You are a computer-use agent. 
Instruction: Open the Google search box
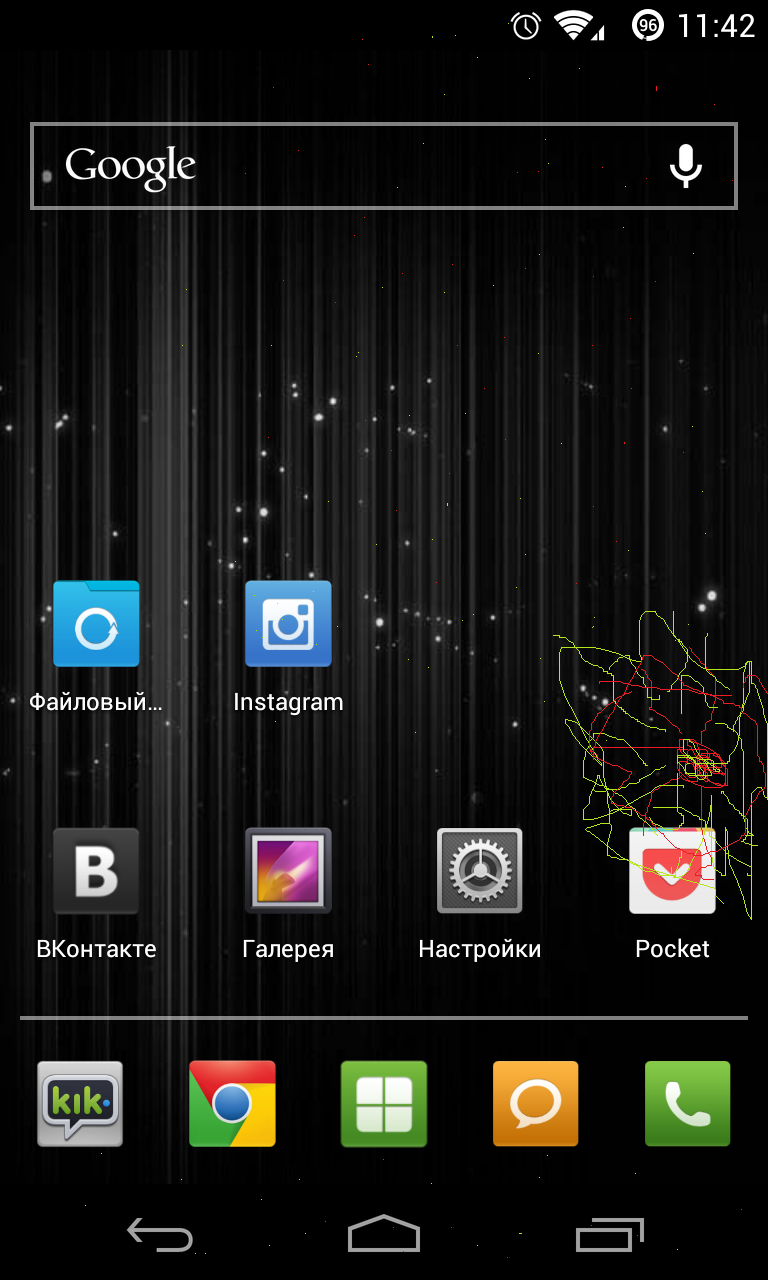(x=340, y=166)
